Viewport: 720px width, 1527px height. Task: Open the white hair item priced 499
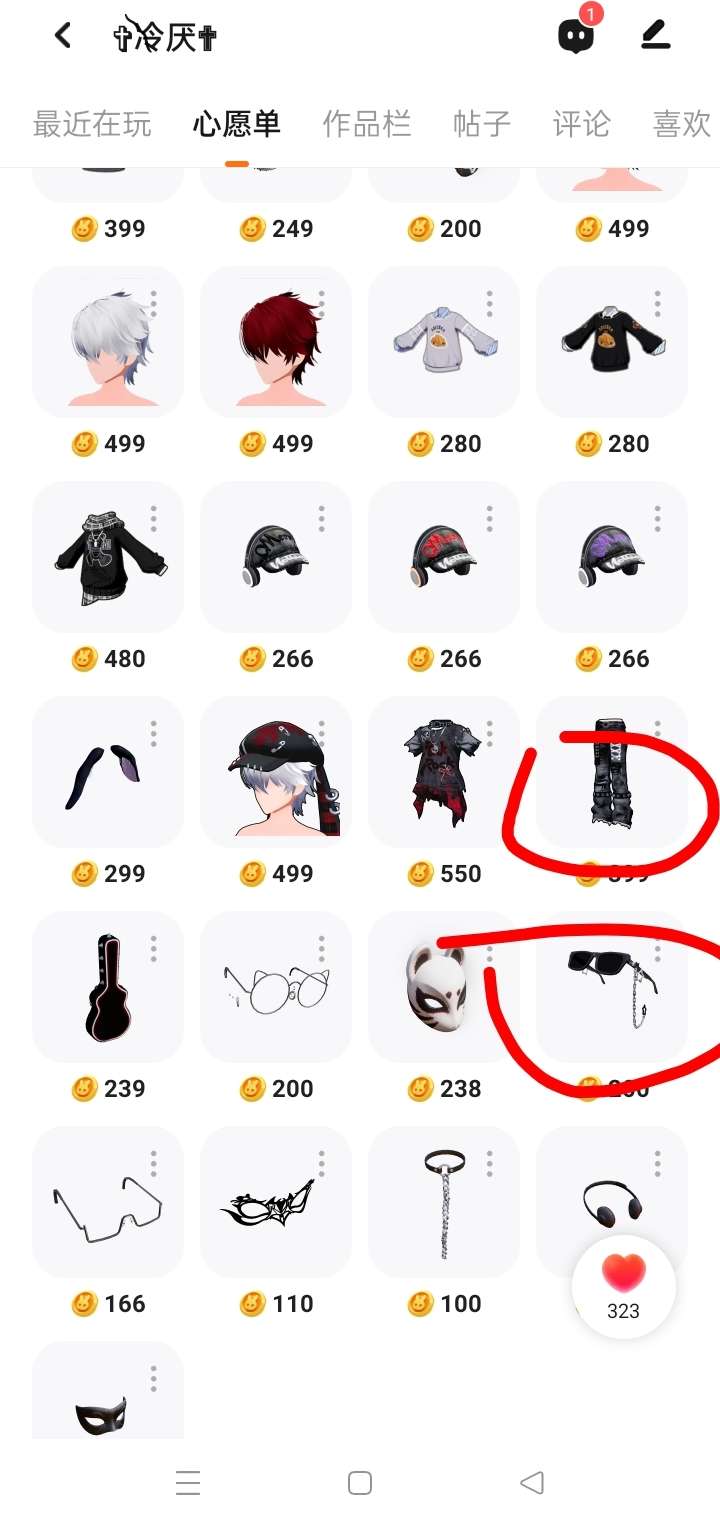(108, 342)
